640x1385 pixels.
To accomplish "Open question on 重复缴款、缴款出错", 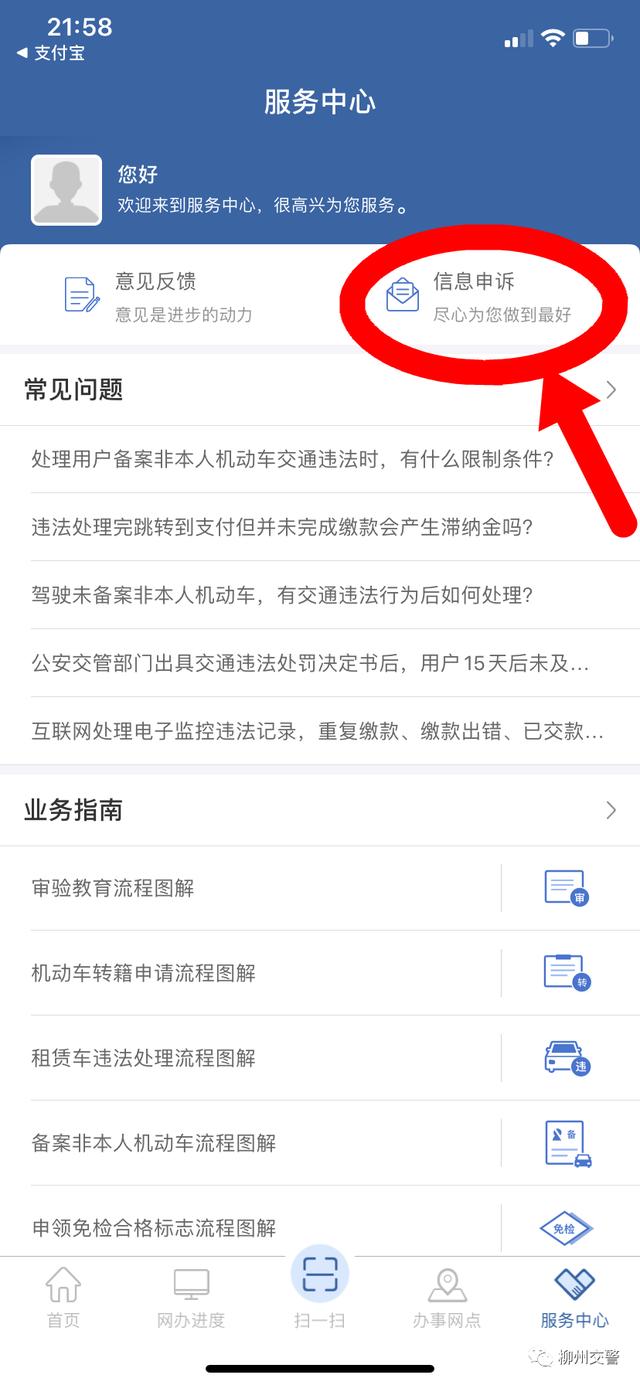I will [317, 731].
